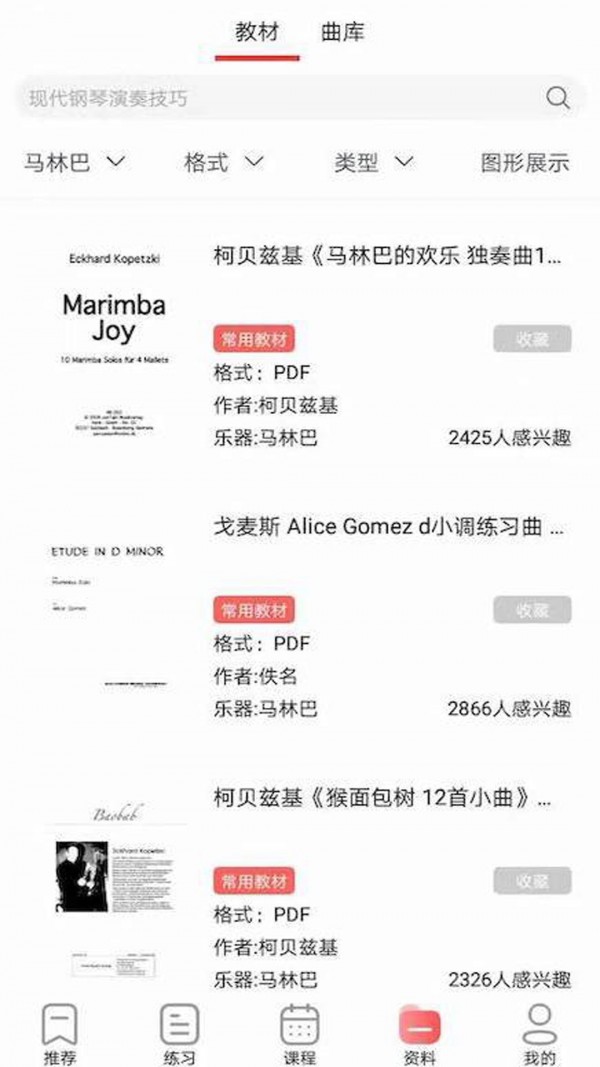This screenshot has width=600, height=1067.
Task: Tap the Marimba Joy cover thumbnail
Action: pyautogui.click(x=113, y=340)
